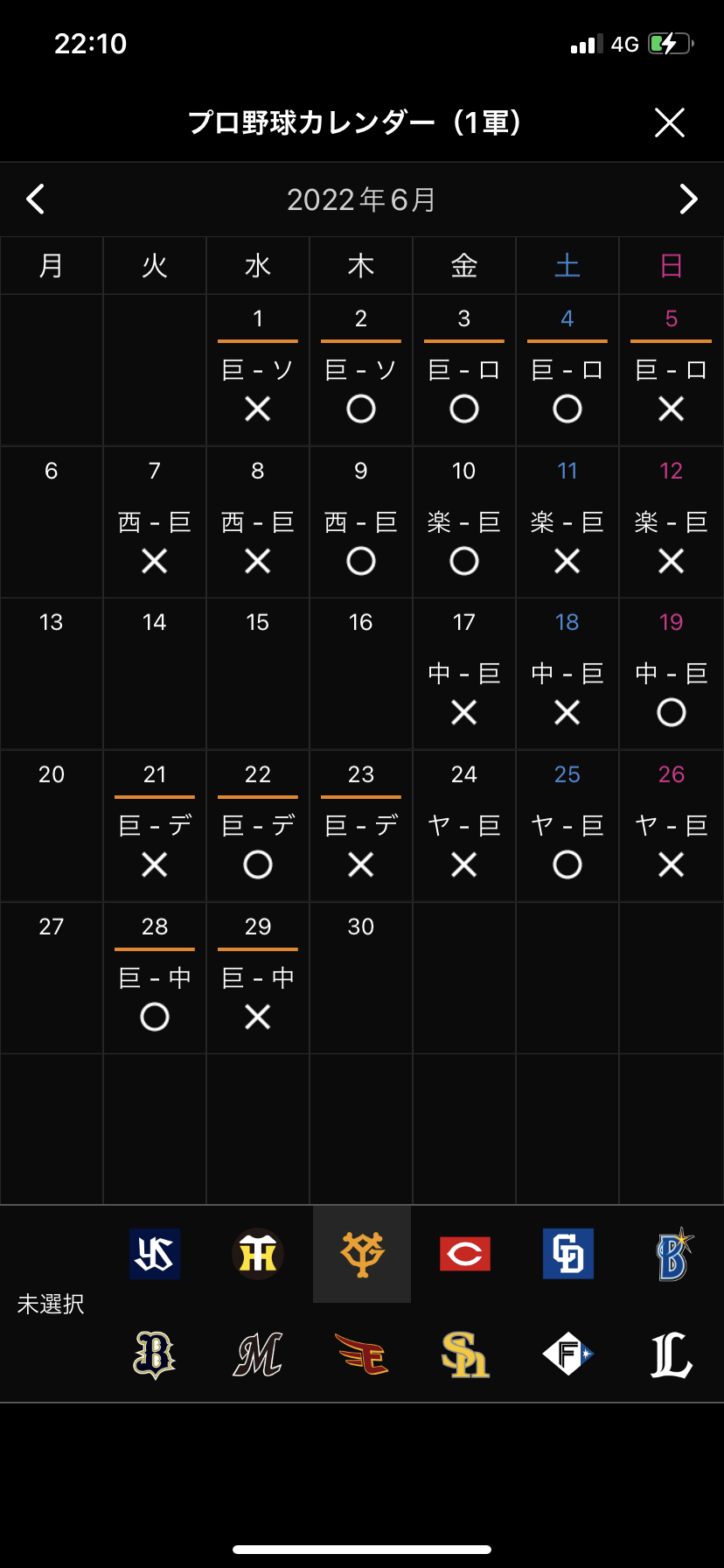Select the Rakuten Eagles team logo

click(362, 1355)
